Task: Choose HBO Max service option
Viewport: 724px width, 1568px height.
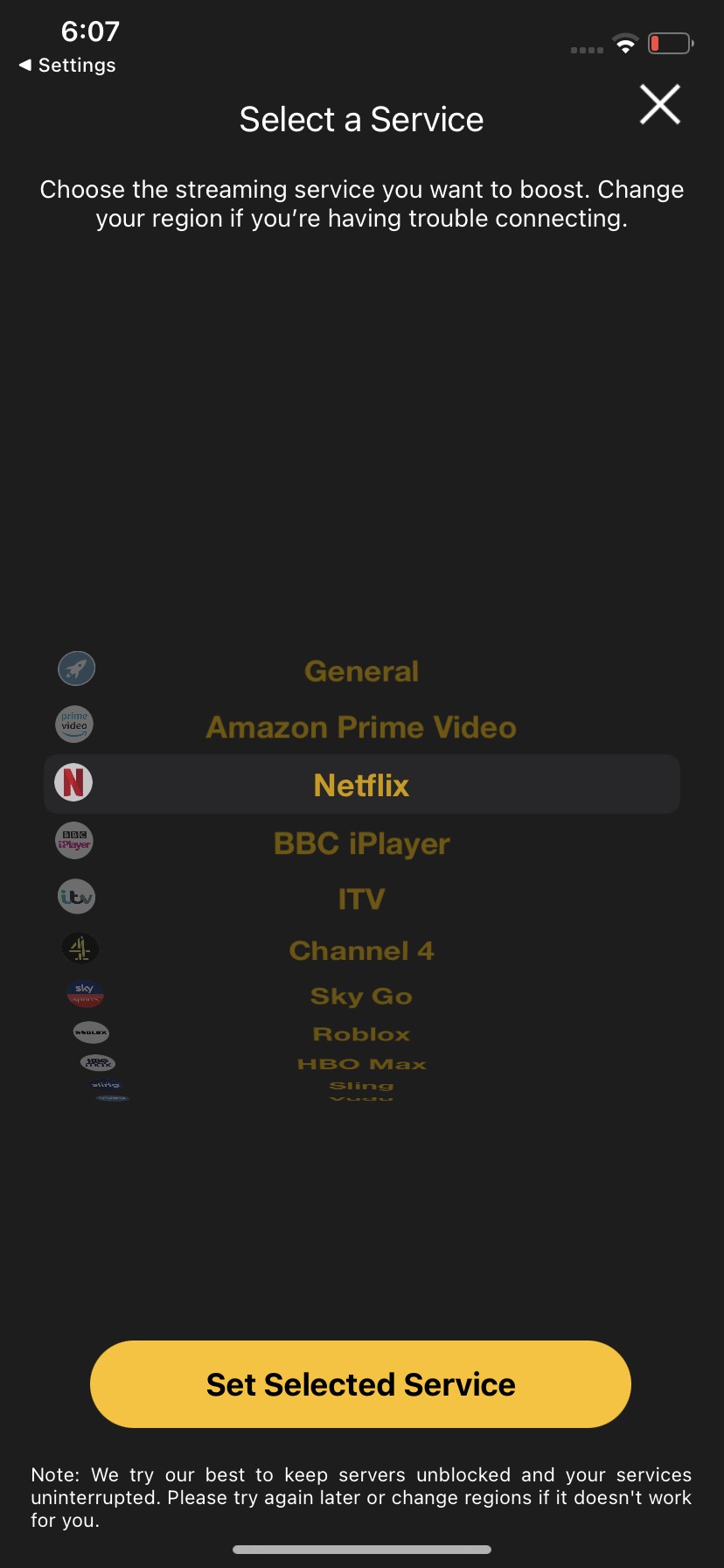Action: click(x=361, y=1064)
